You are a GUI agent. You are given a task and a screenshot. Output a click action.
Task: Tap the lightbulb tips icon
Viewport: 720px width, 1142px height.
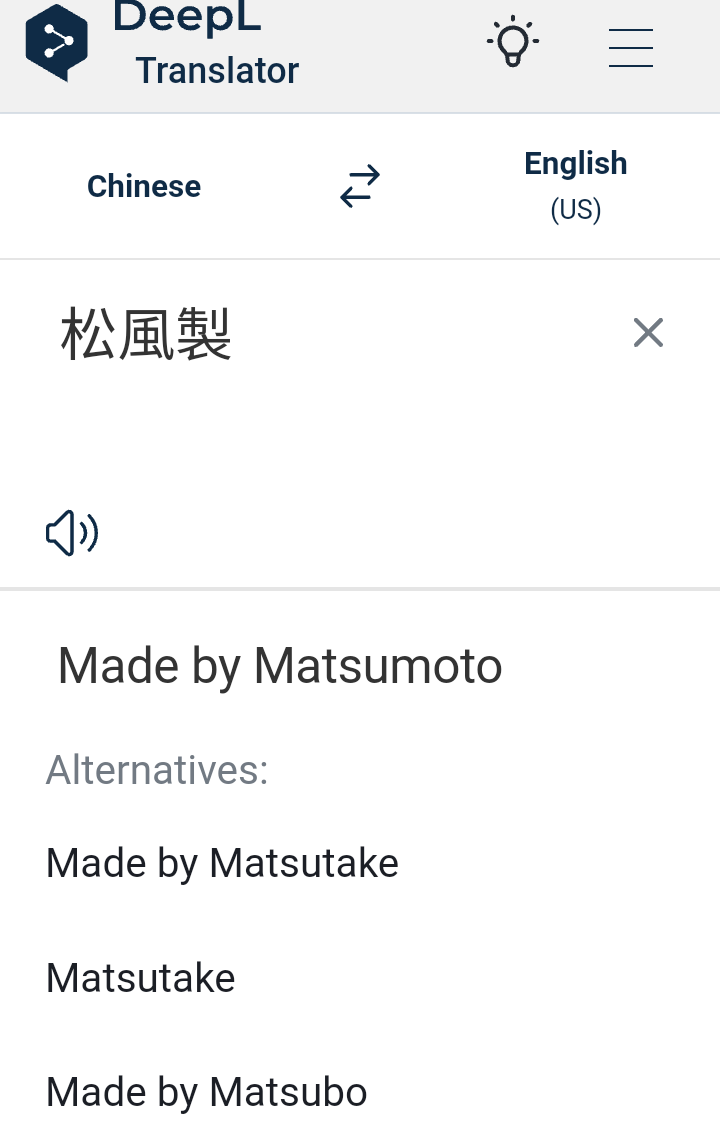pyautogui.click(x=512, y=42)
